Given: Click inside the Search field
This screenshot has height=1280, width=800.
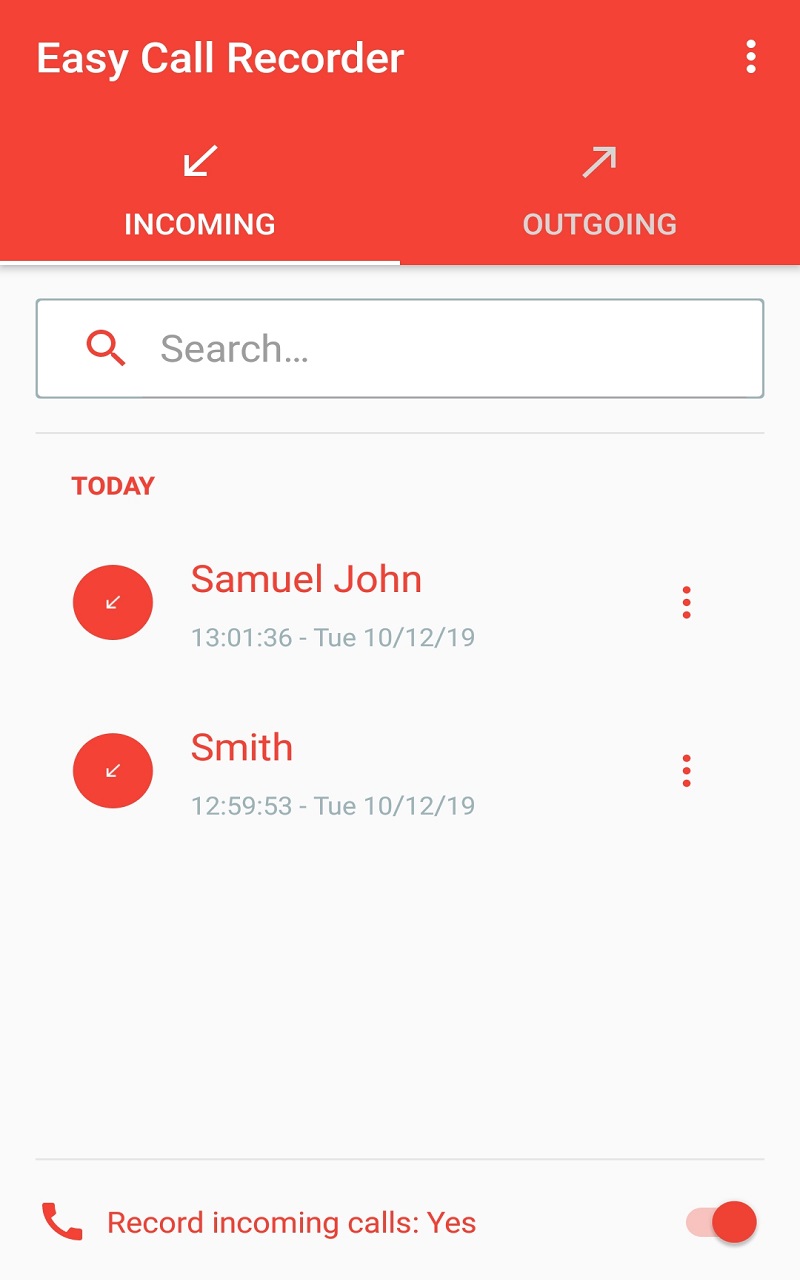Looking at the screenshot, I should point(400,348).
